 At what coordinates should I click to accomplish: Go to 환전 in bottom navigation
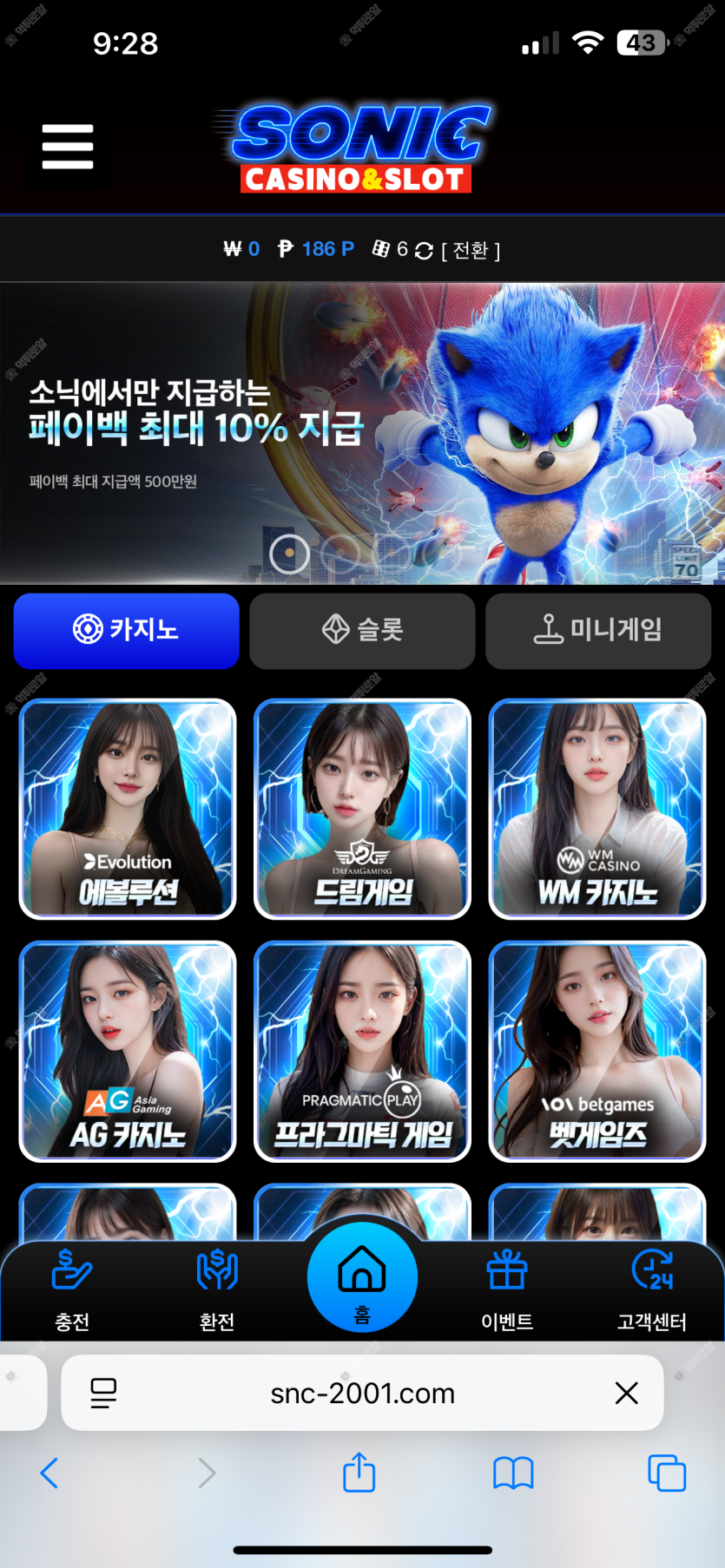pos(217,1290)
